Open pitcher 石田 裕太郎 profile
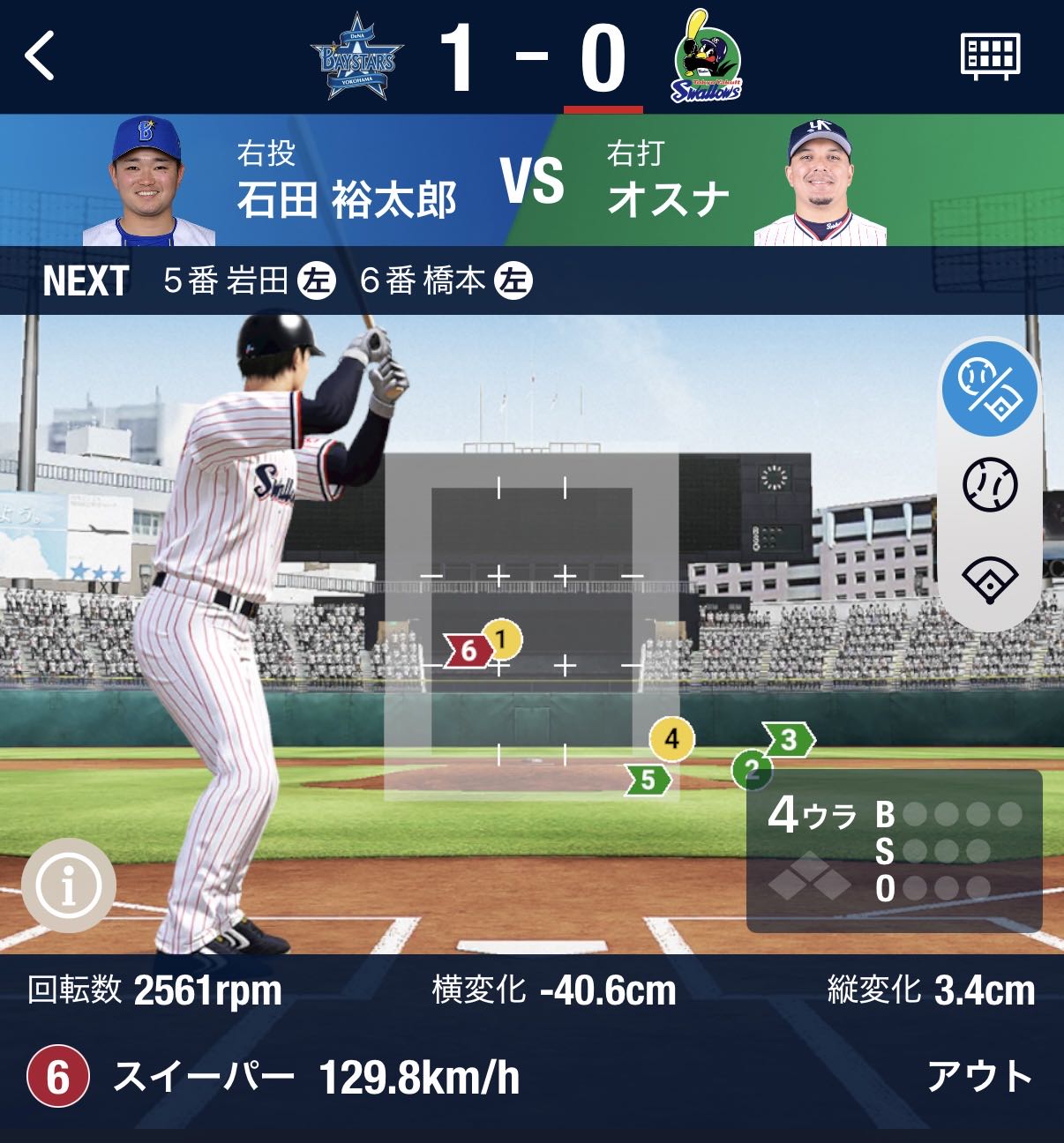The width and height of the screenshot is (1064, 1143). coord(148,182)
